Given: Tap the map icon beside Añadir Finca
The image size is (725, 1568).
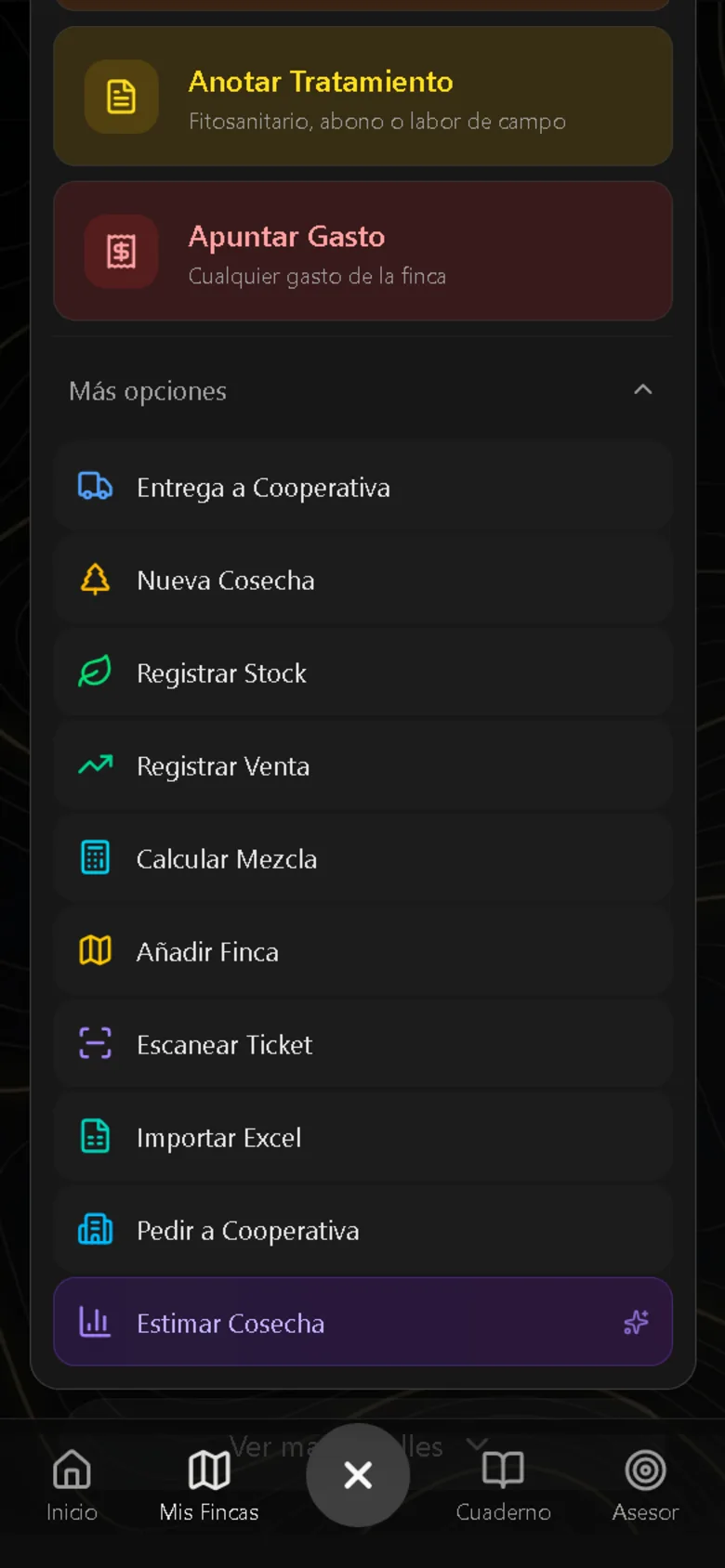Looking at the screenshot, I should (95, 951).
